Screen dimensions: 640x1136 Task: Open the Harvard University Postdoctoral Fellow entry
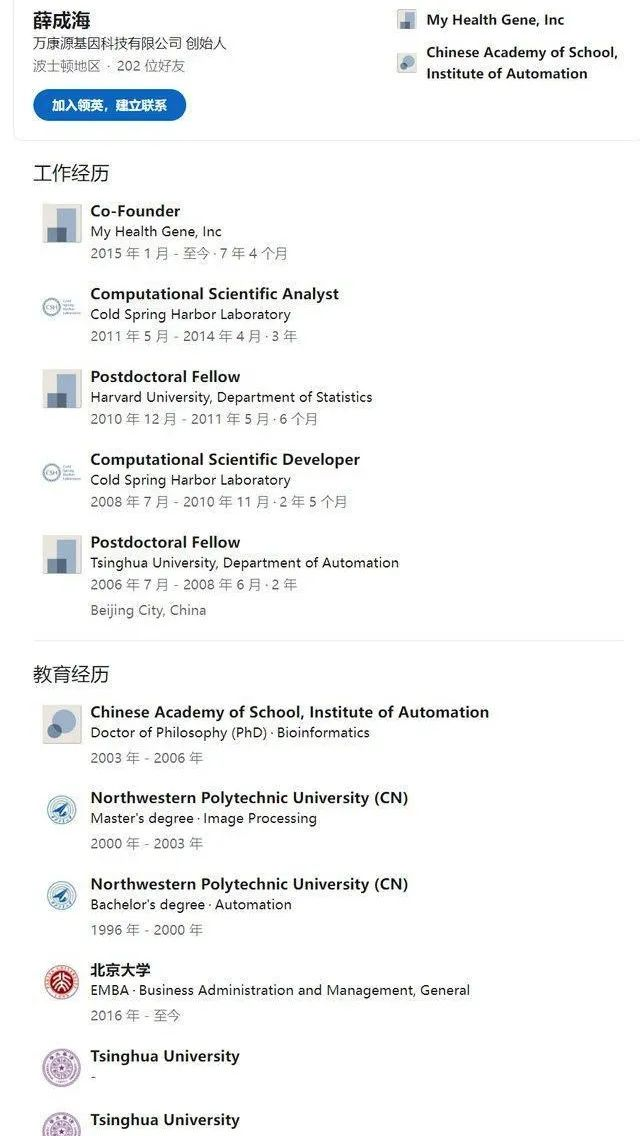165,377
